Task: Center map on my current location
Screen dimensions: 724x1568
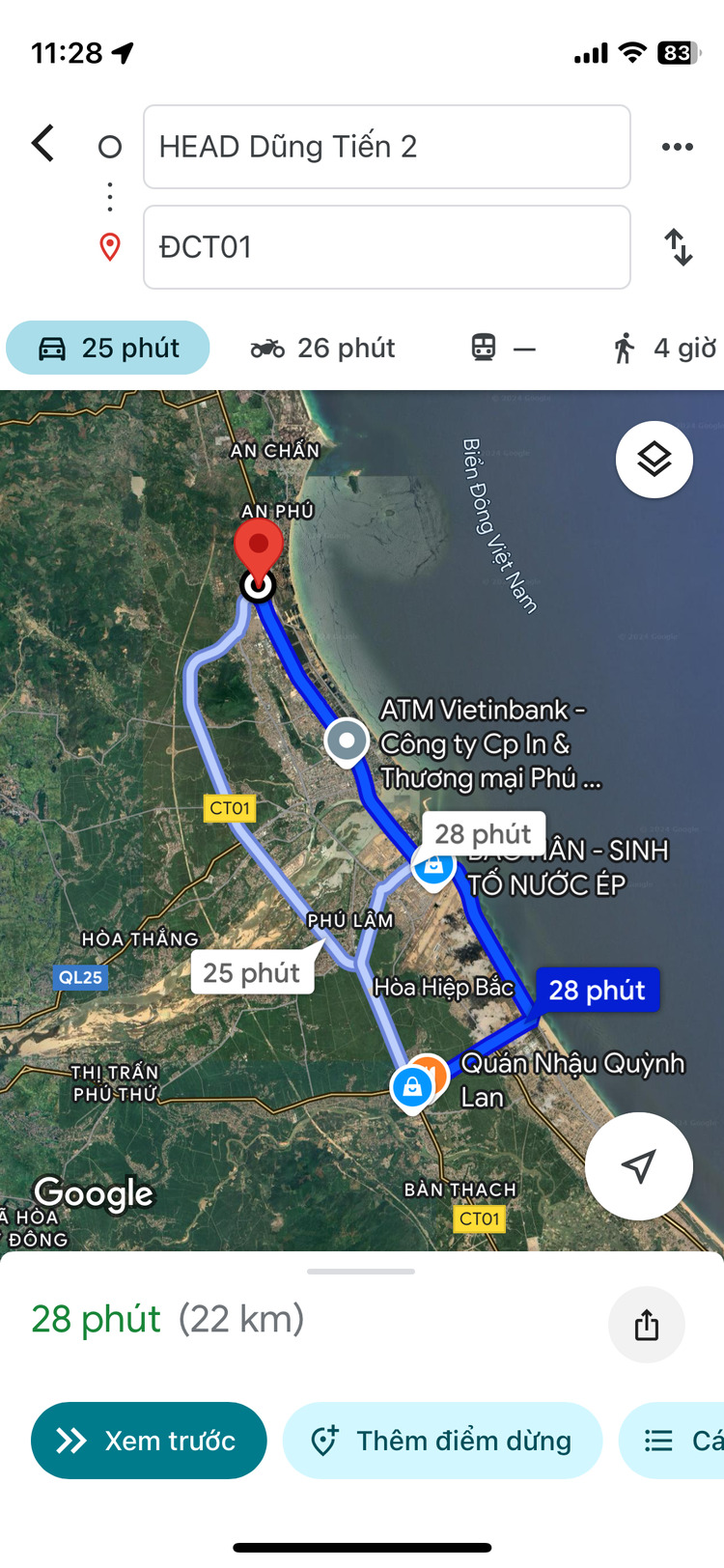Action: click(638, 1165)
